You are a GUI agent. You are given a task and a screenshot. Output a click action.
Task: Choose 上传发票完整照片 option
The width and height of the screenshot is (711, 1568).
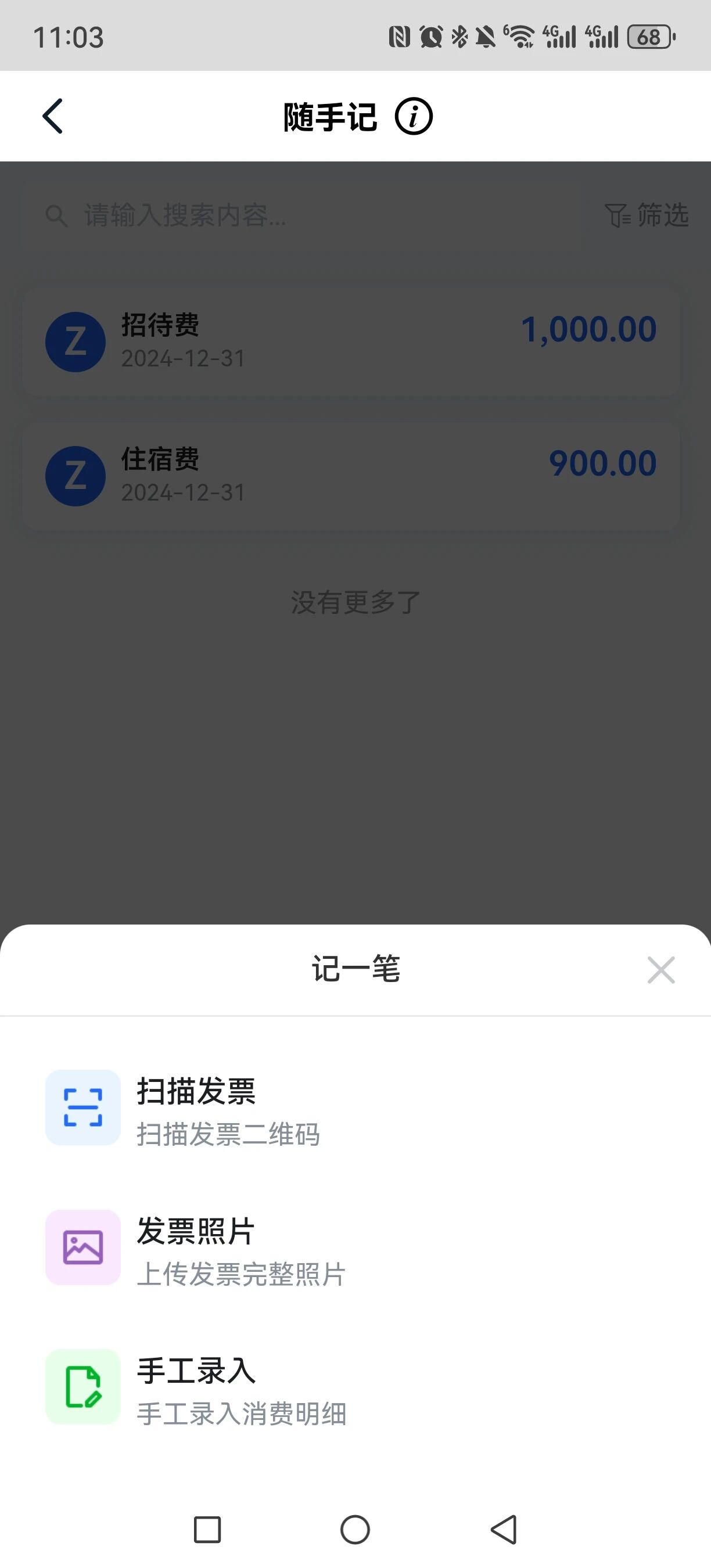pos(240,1274)
